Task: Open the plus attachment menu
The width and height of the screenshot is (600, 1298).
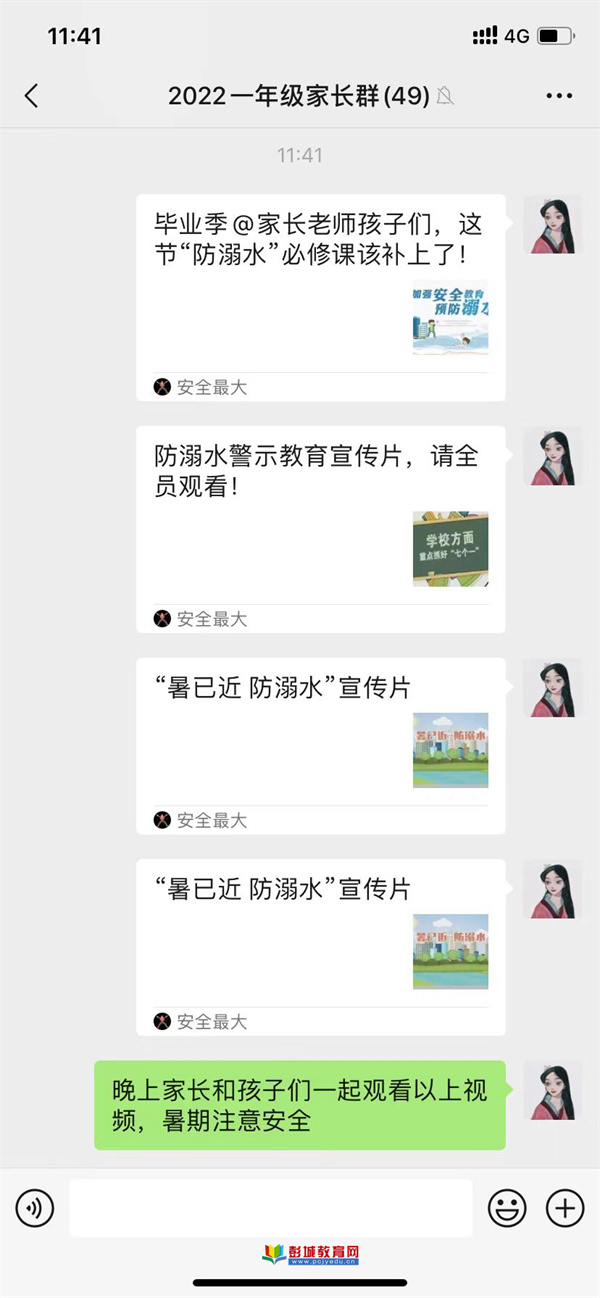Action: pyautogui.click(x=565, y=1209)
